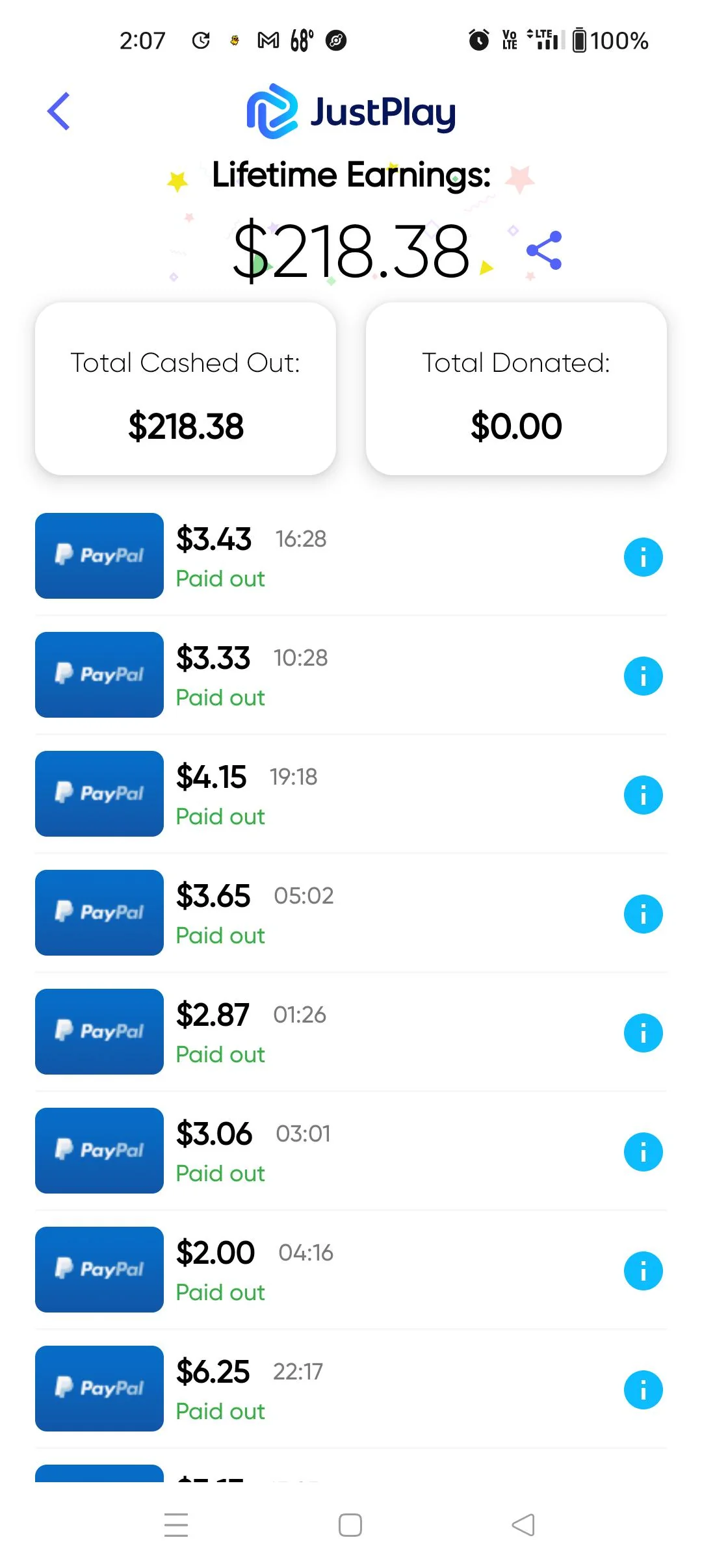Open info for the $6.25 transaction
The width and height of the screenshot is (702, 1568).
coord(643,1389)
